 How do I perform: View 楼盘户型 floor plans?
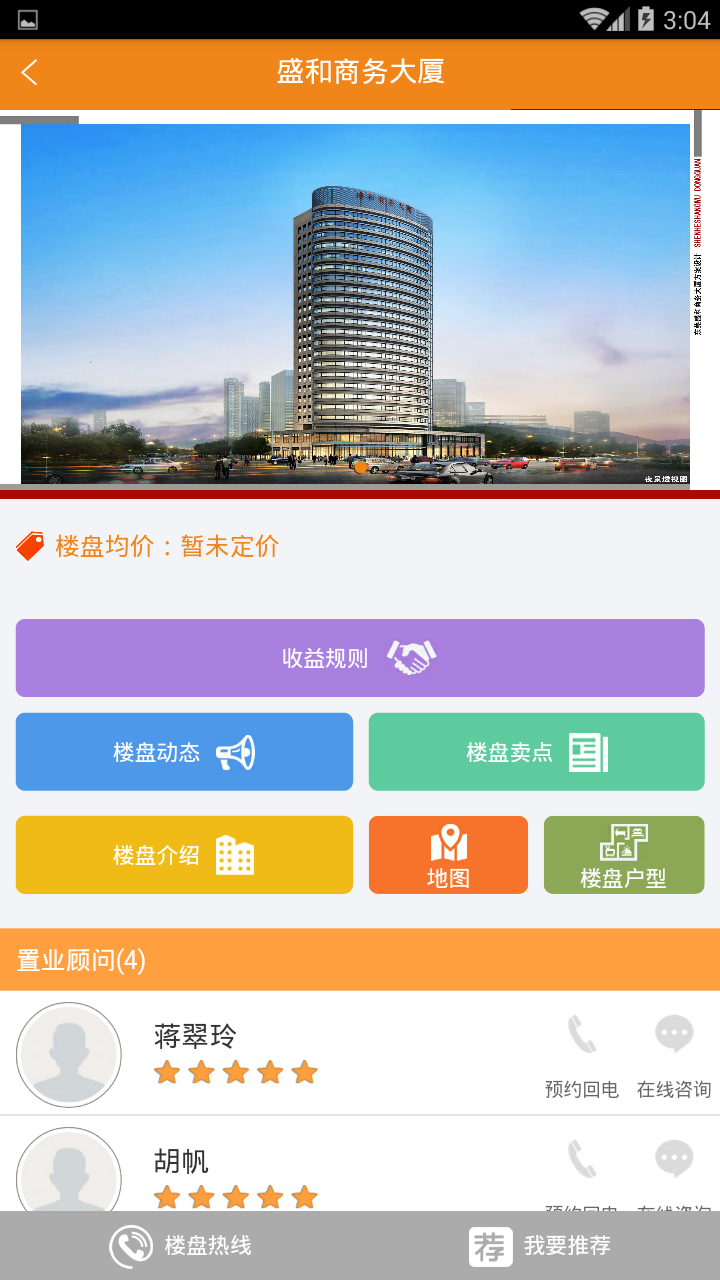(624, 855)
